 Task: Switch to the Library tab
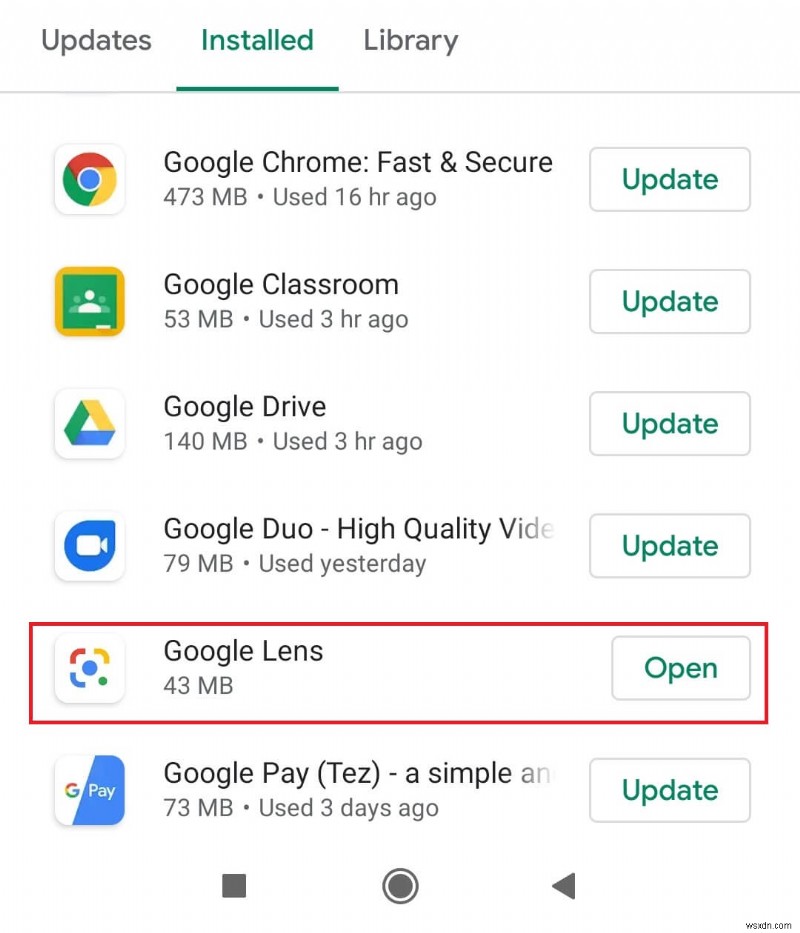[x=410, y=41]
